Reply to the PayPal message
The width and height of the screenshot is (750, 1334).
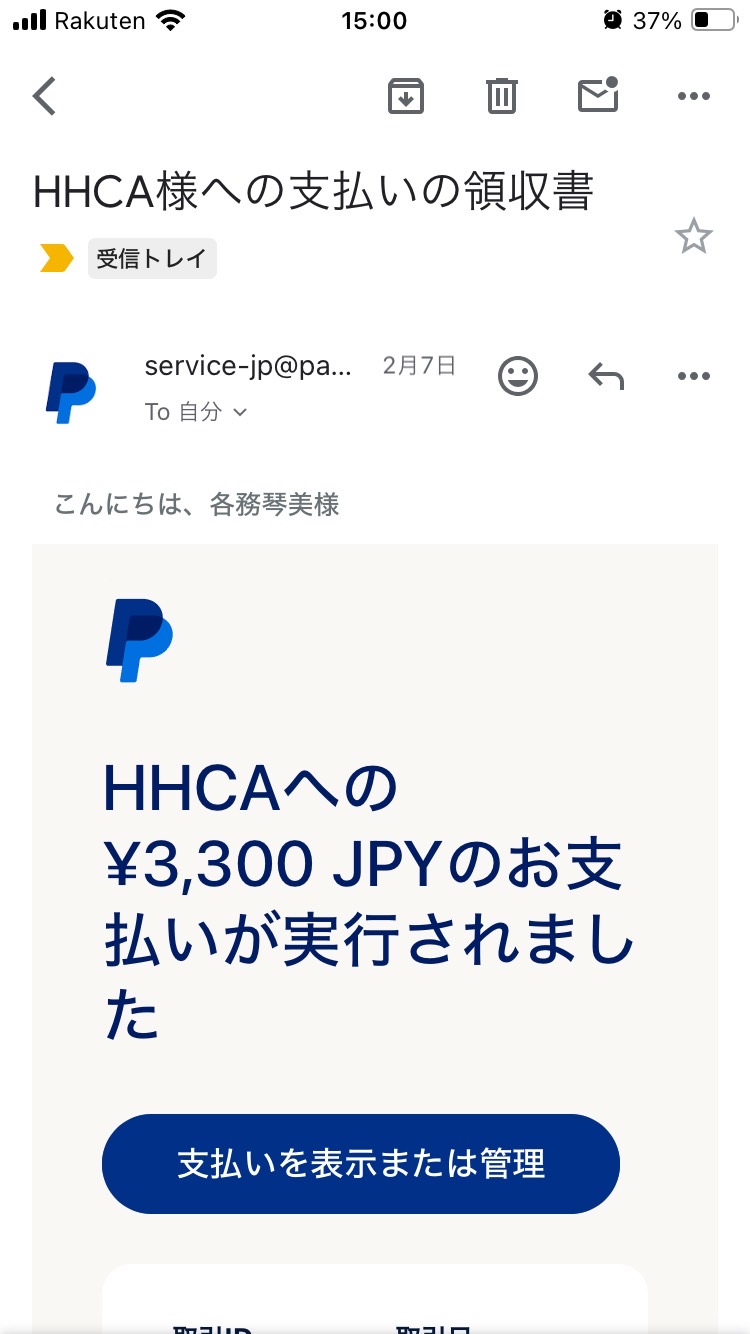pos(606,376)
